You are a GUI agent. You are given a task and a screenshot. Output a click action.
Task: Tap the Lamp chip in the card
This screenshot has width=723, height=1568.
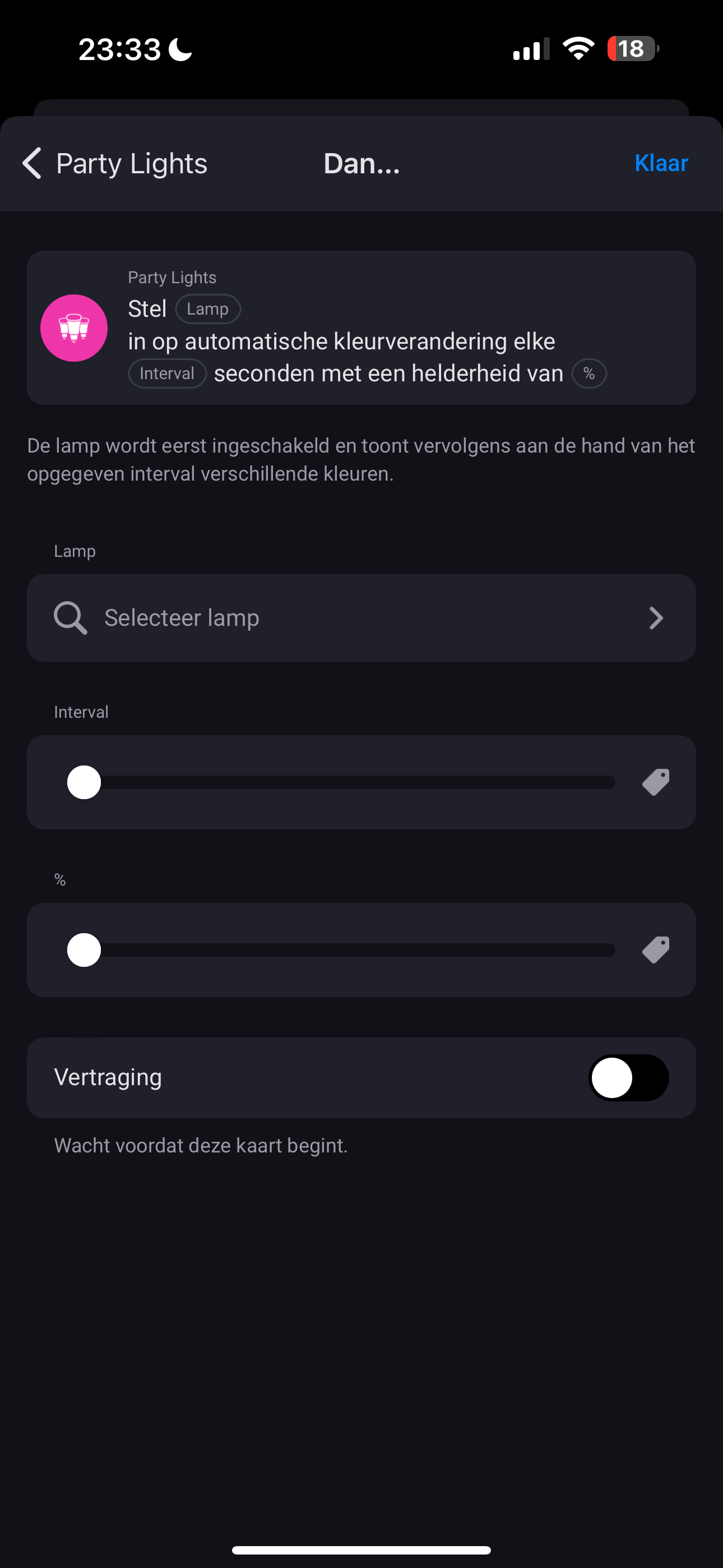[x=207, y=309]
